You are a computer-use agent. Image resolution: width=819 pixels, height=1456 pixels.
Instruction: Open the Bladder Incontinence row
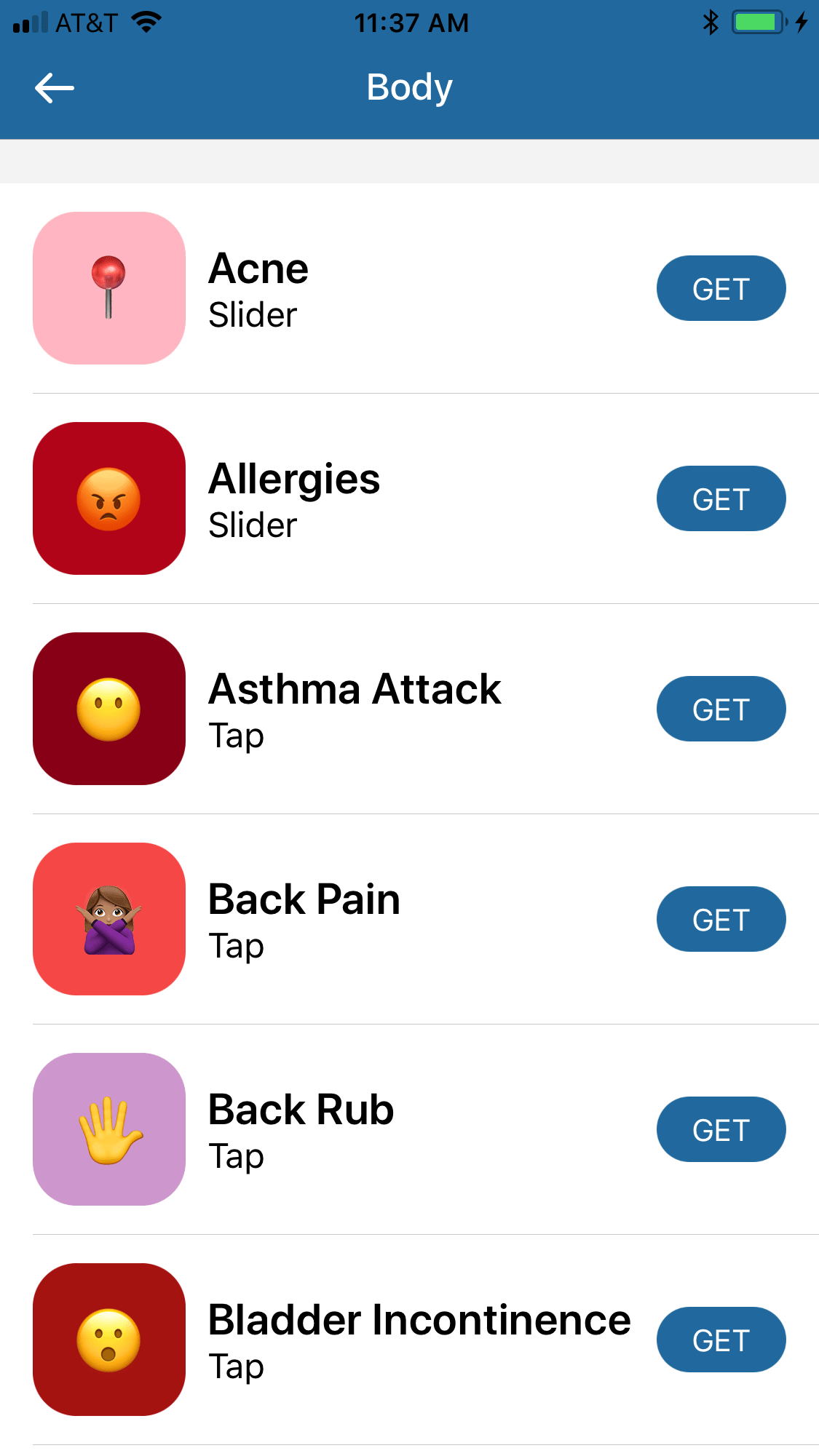(x=409, y=1340)
